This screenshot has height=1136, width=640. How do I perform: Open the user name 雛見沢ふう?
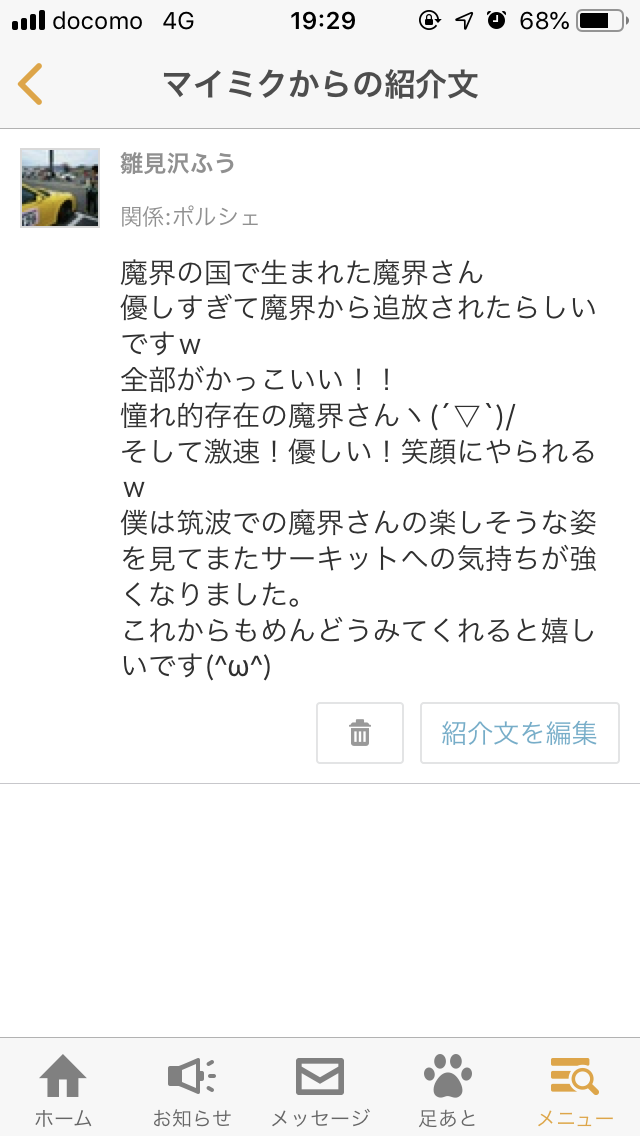click(x=178, y=164)
